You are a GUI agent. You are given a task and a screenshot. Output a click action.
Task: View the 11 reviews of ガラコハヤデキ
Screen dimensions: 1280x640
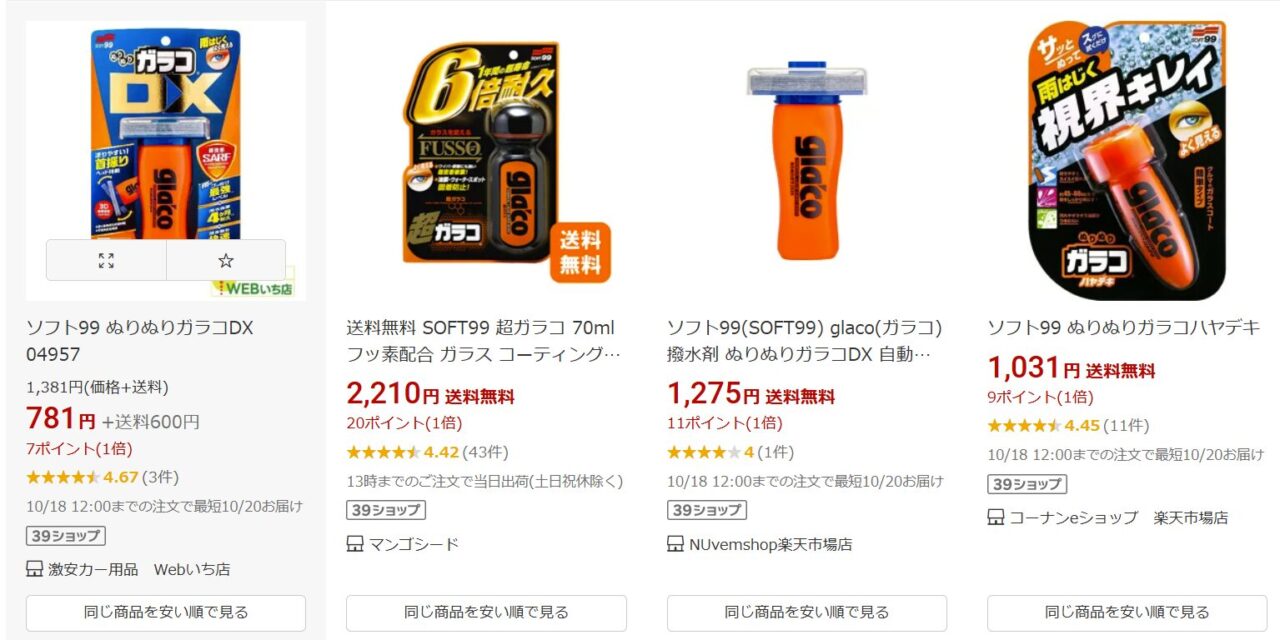tap(1126, 426)
